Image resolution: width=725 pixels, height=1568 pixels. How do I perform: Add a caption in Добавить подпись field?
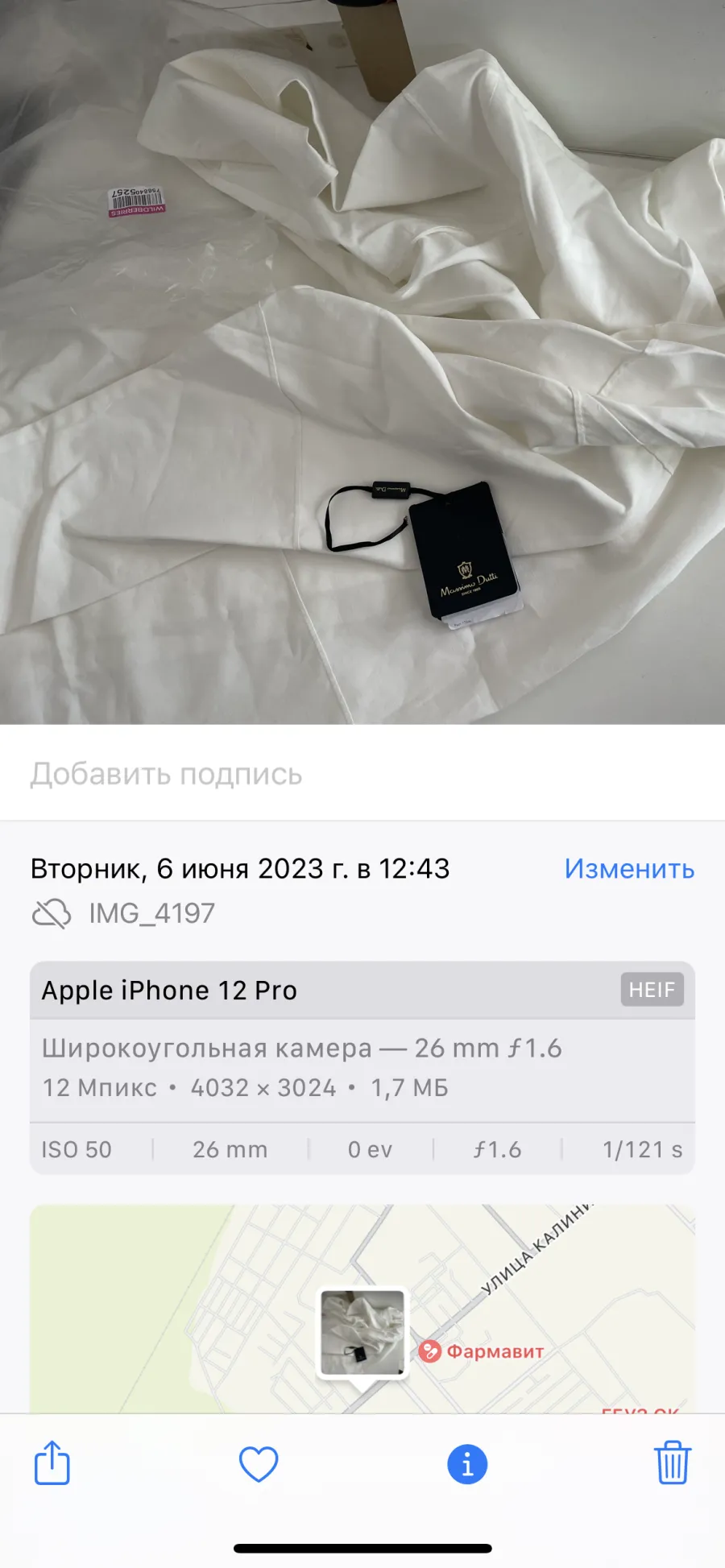(x=362, y=774)
